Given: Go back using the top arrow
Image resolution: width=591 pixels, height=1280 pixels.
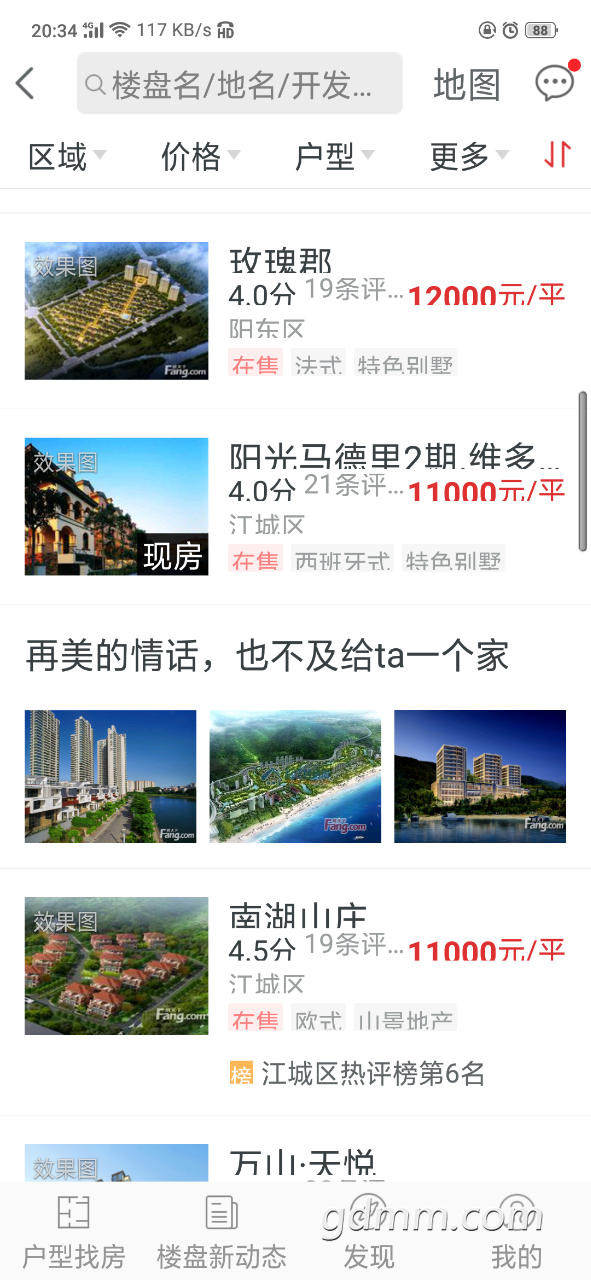Looking at the screenshot, I should [x=26, y=84].
